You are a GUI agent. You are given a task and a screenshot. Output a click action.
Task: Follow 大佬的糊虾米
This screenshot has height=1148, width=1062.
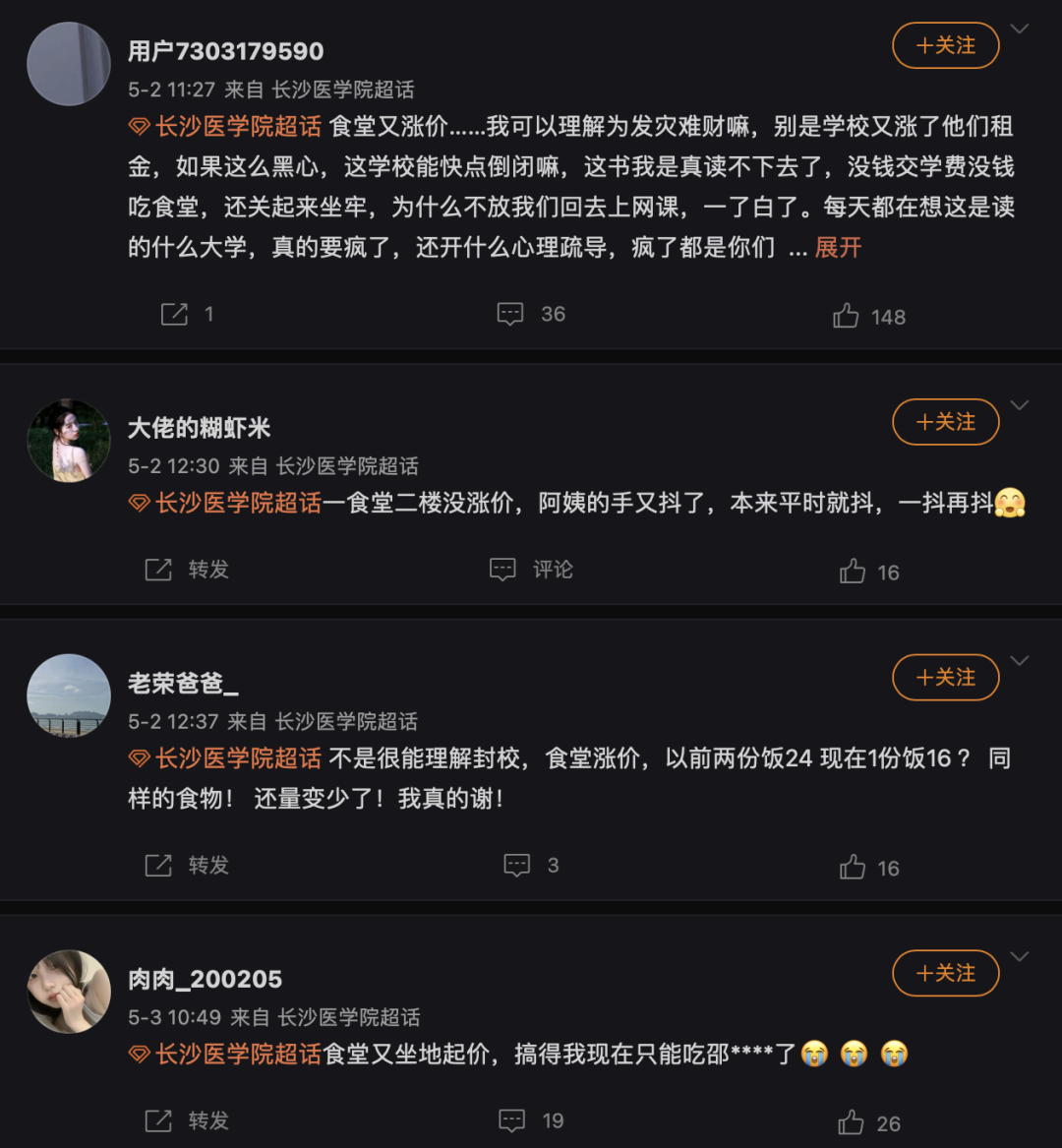click(x=945, y=422)
